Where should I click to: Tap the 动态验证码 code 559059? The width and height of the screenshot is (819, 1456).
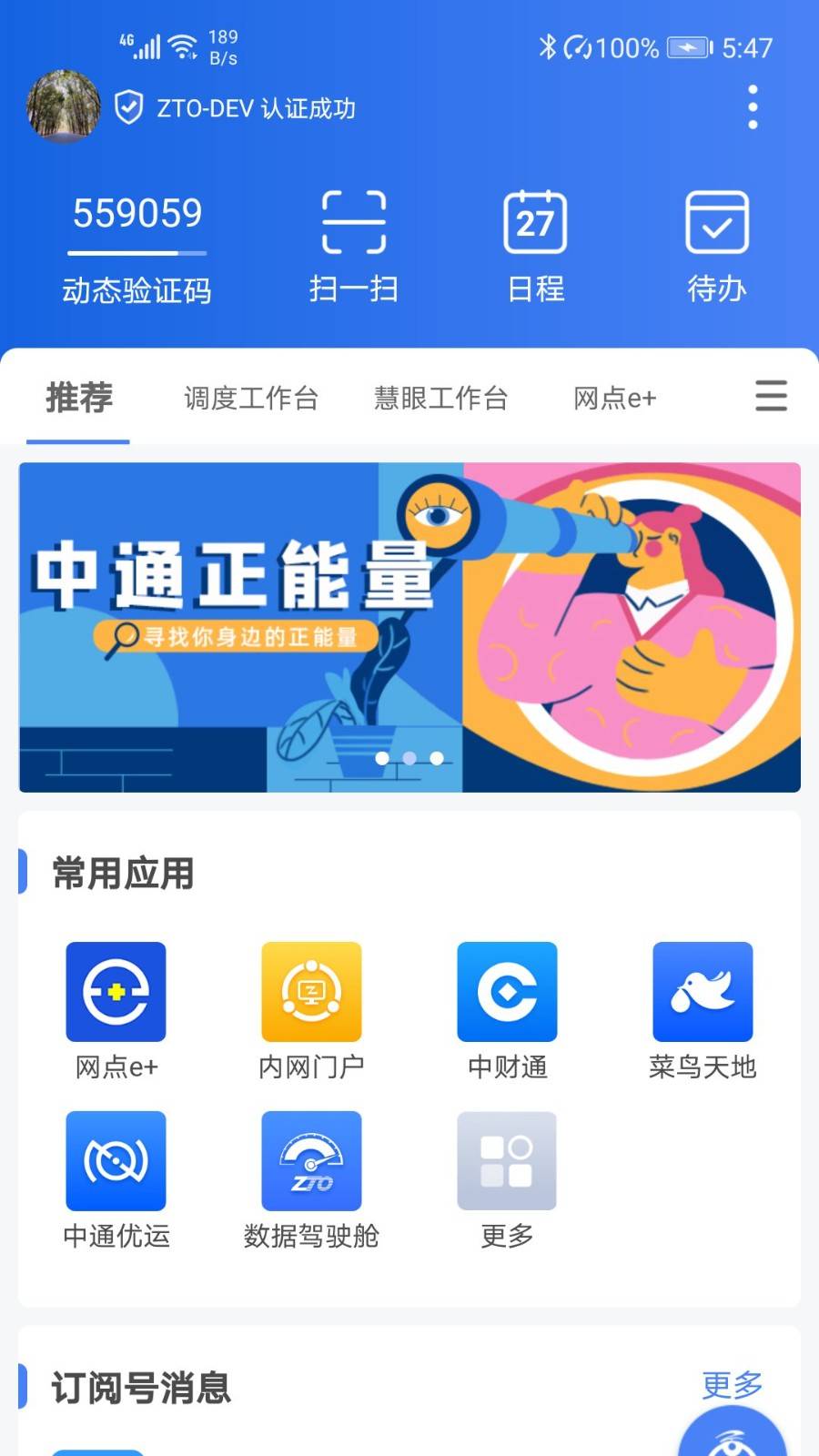pos(137,215)
